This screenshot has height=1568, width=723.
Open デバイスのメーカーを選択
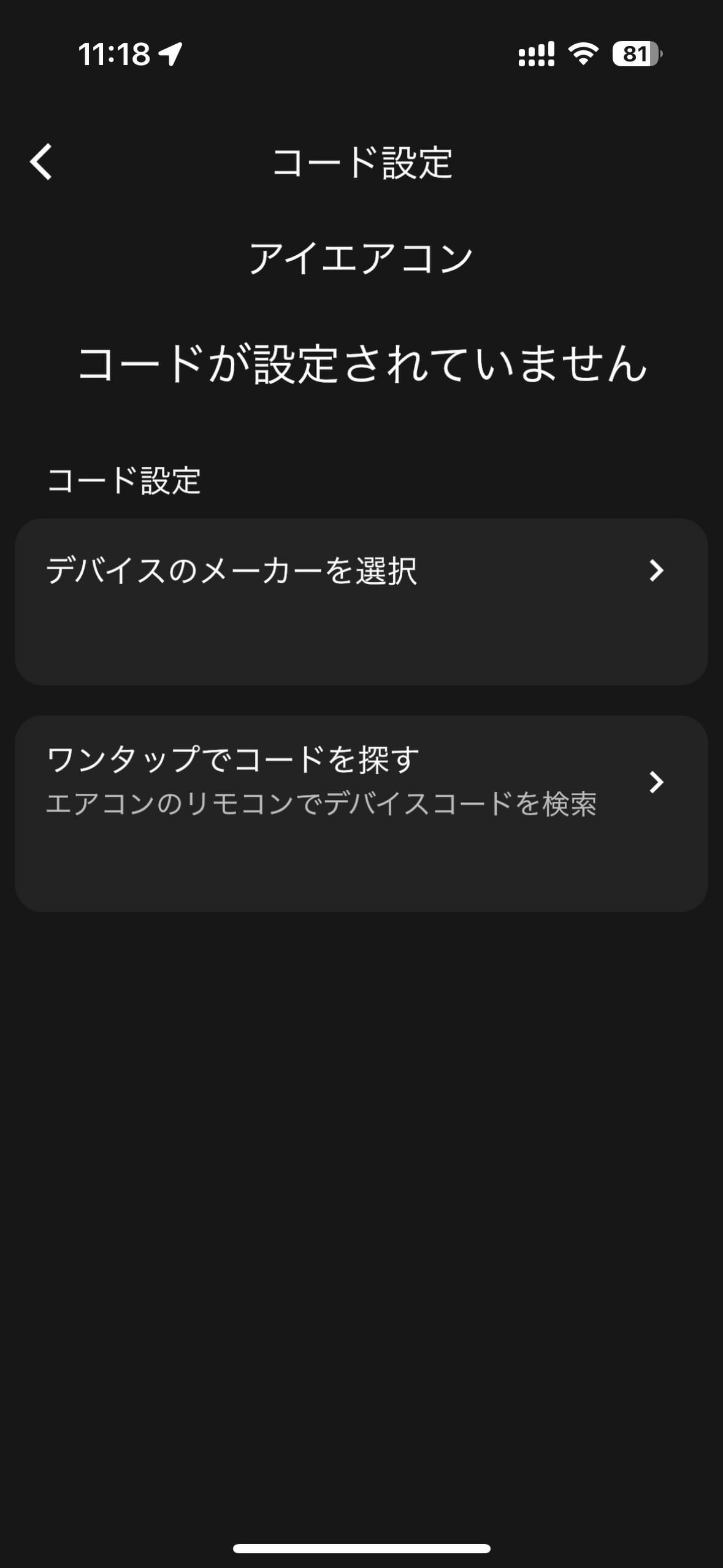361,601
